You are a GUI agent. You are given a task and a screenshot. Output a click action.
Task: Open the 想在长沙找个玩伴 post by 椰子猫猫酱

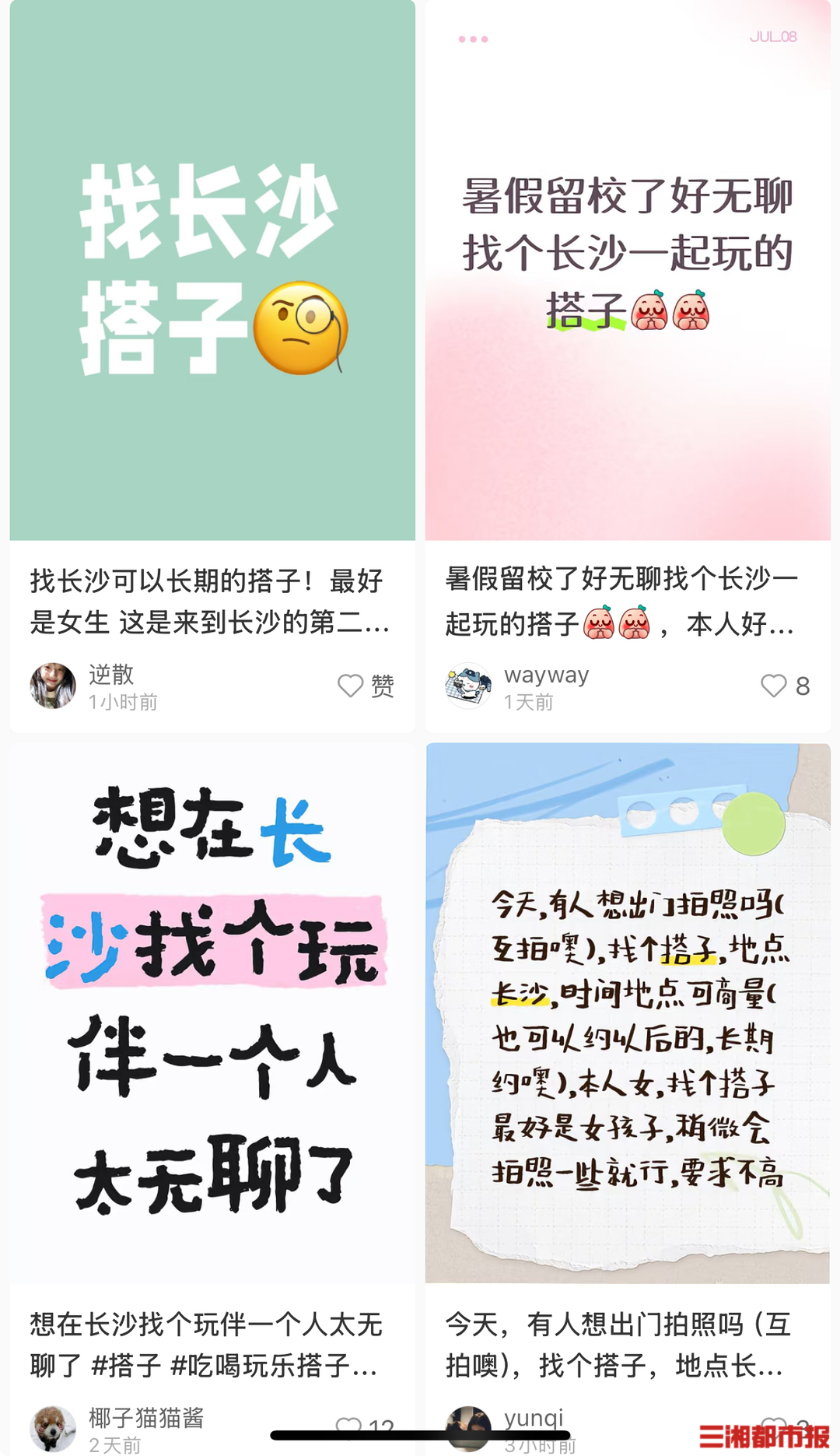tap(212, 1012)
